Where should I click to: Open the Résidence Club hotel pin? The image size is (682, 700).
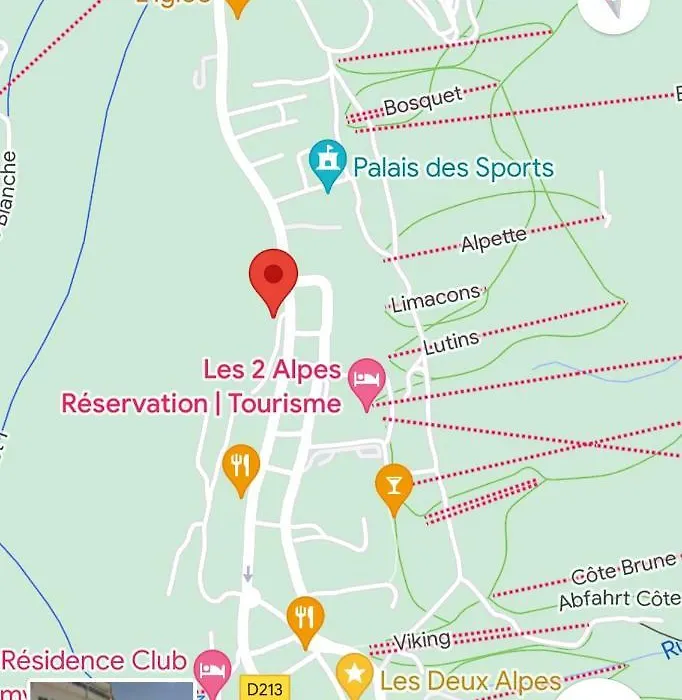coord(211,672)
